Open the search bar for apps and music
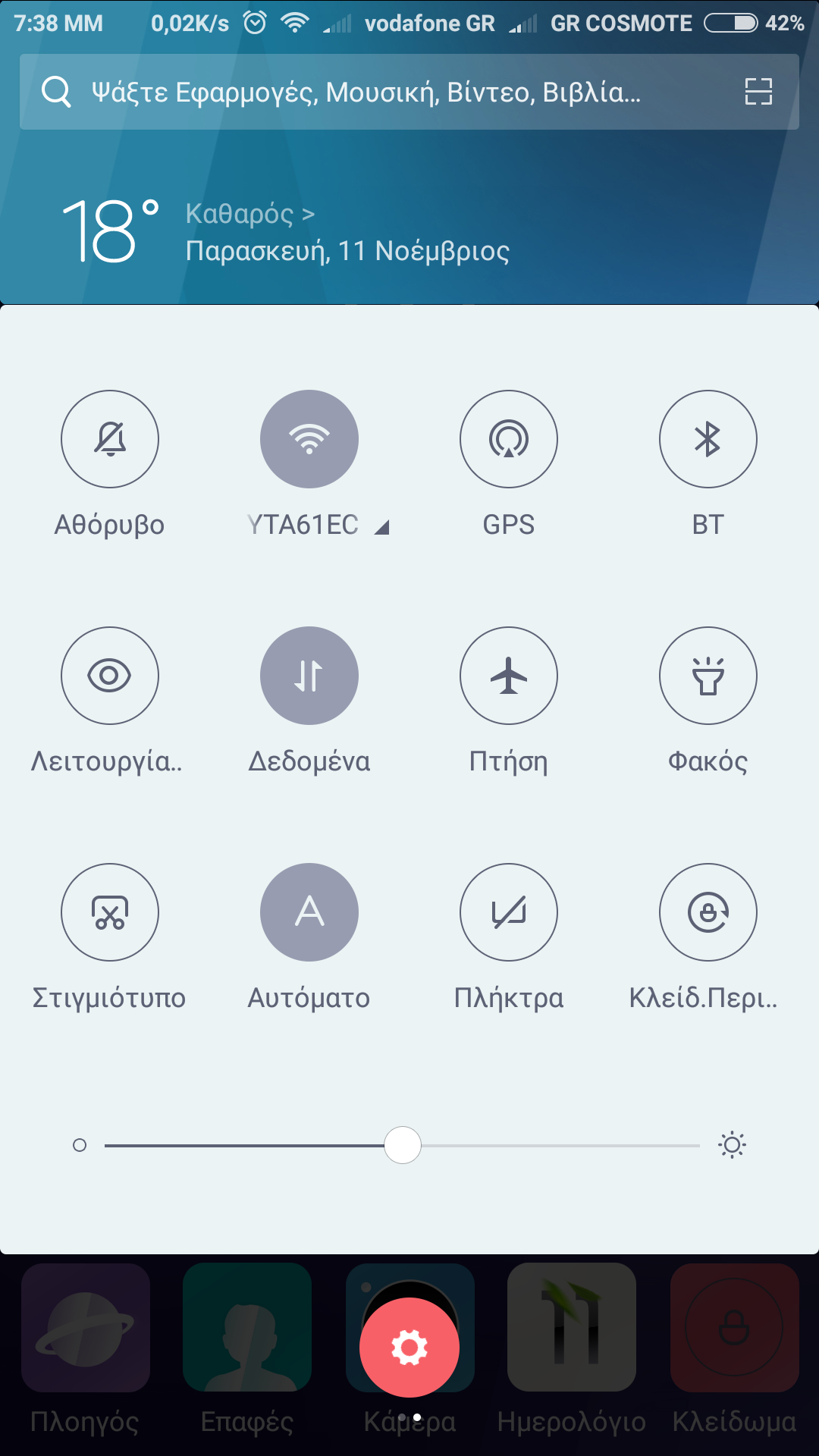The width and height of the screenshot is (819, 1456). [x=364, y=92]
